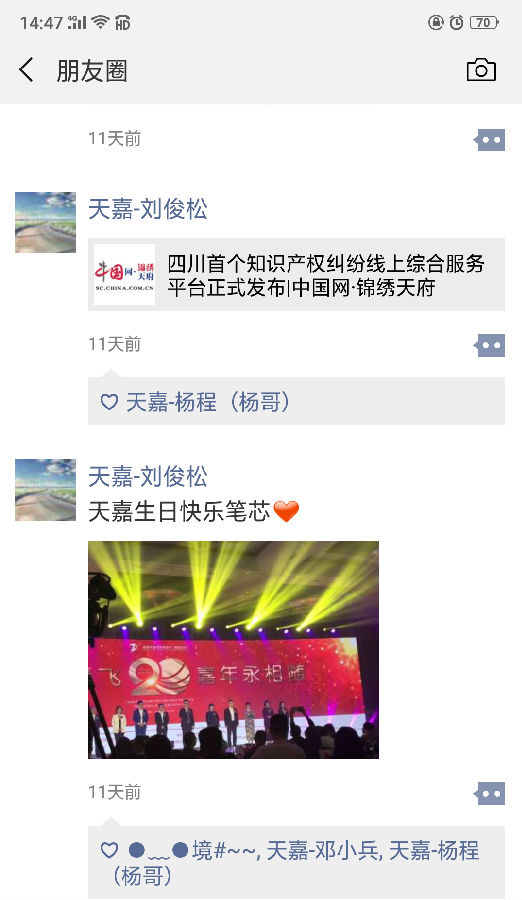Tap 天嘉-刘俊松's name on the birthday post
This screenshot has width=522, height=900.
pos(148,476)
